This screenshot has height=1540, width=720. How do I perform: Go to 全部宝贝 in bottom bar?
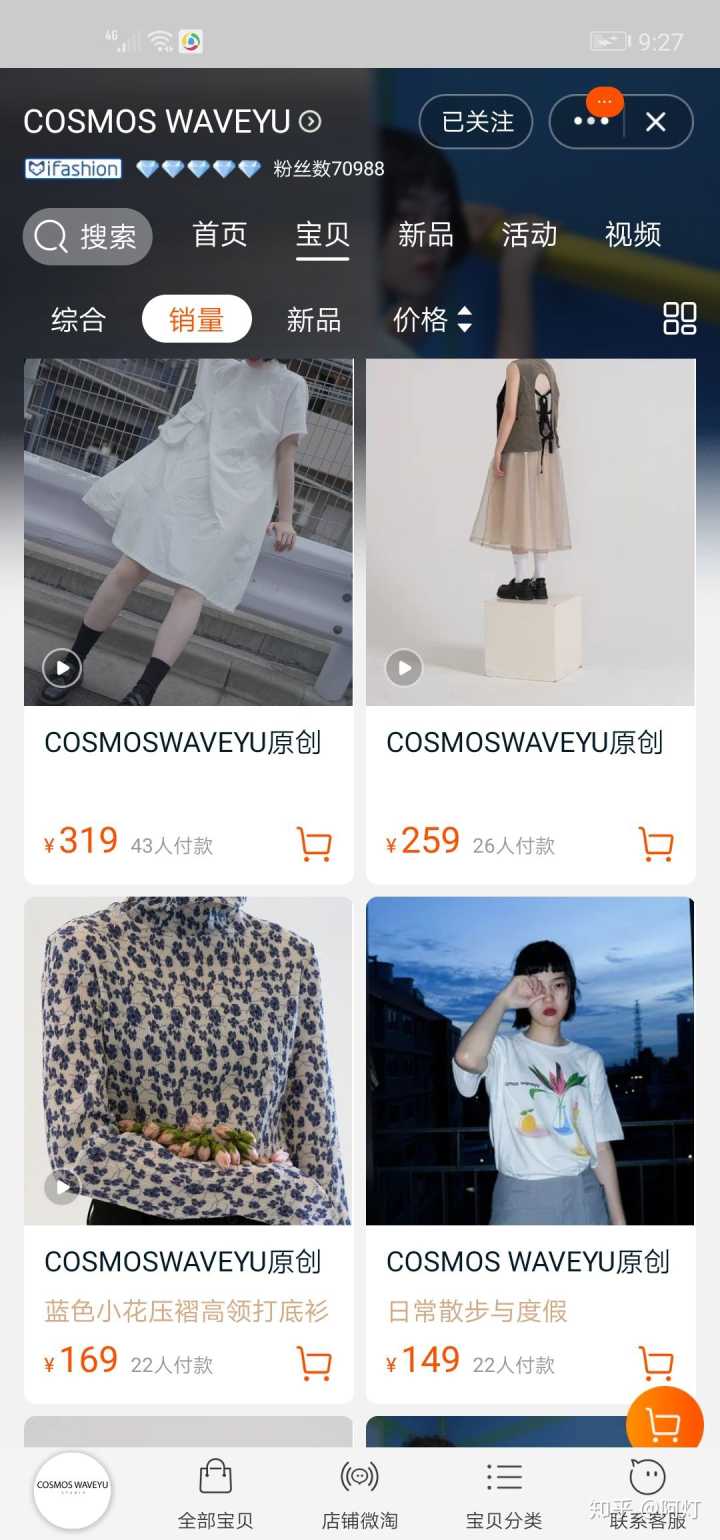(216, 1492)
